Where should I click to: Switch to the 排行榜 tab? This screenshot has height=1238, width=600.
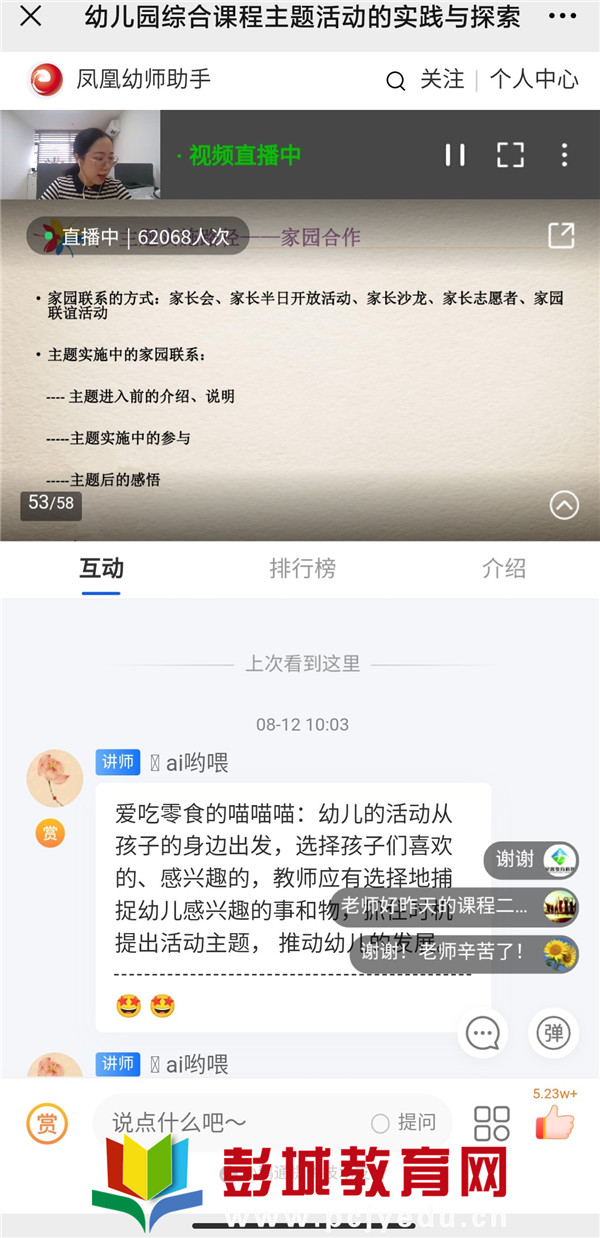click(x=302, y=568)
